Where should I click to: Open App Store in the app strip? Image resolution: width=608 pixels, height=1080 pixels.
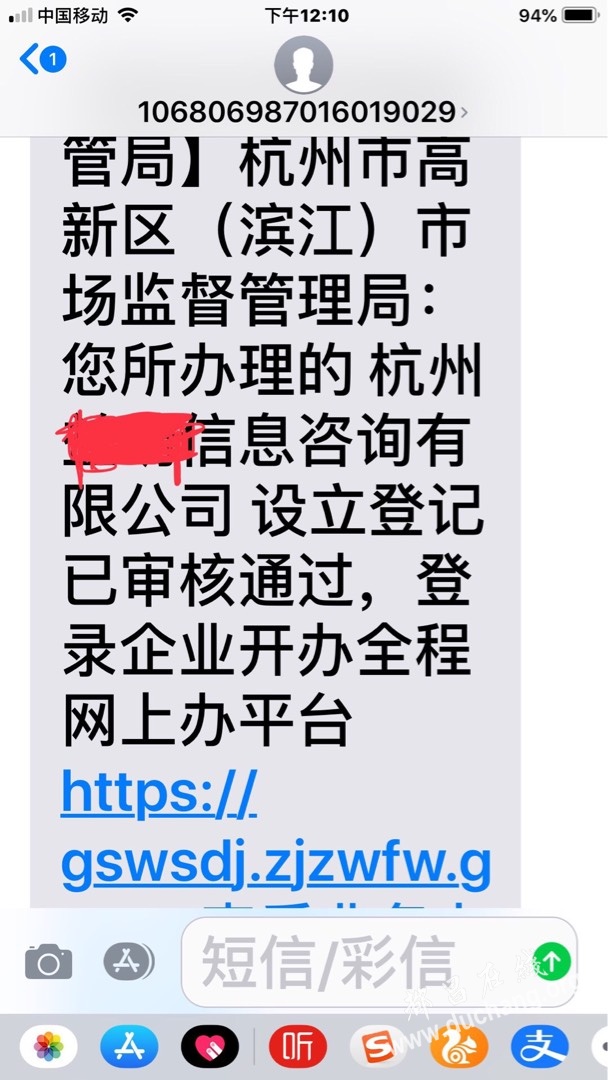coord(129,1047)
